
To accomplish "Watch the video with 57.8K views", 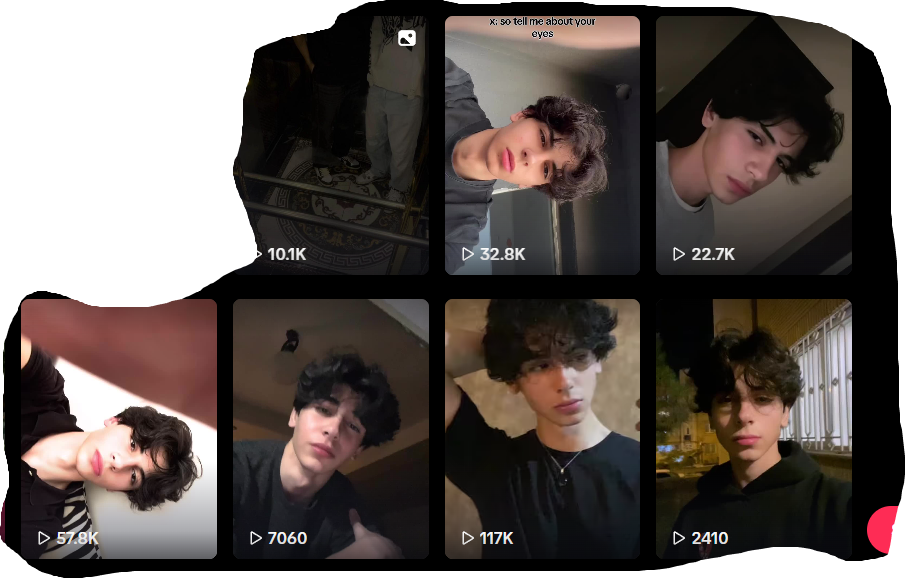I will coord(119,428).
